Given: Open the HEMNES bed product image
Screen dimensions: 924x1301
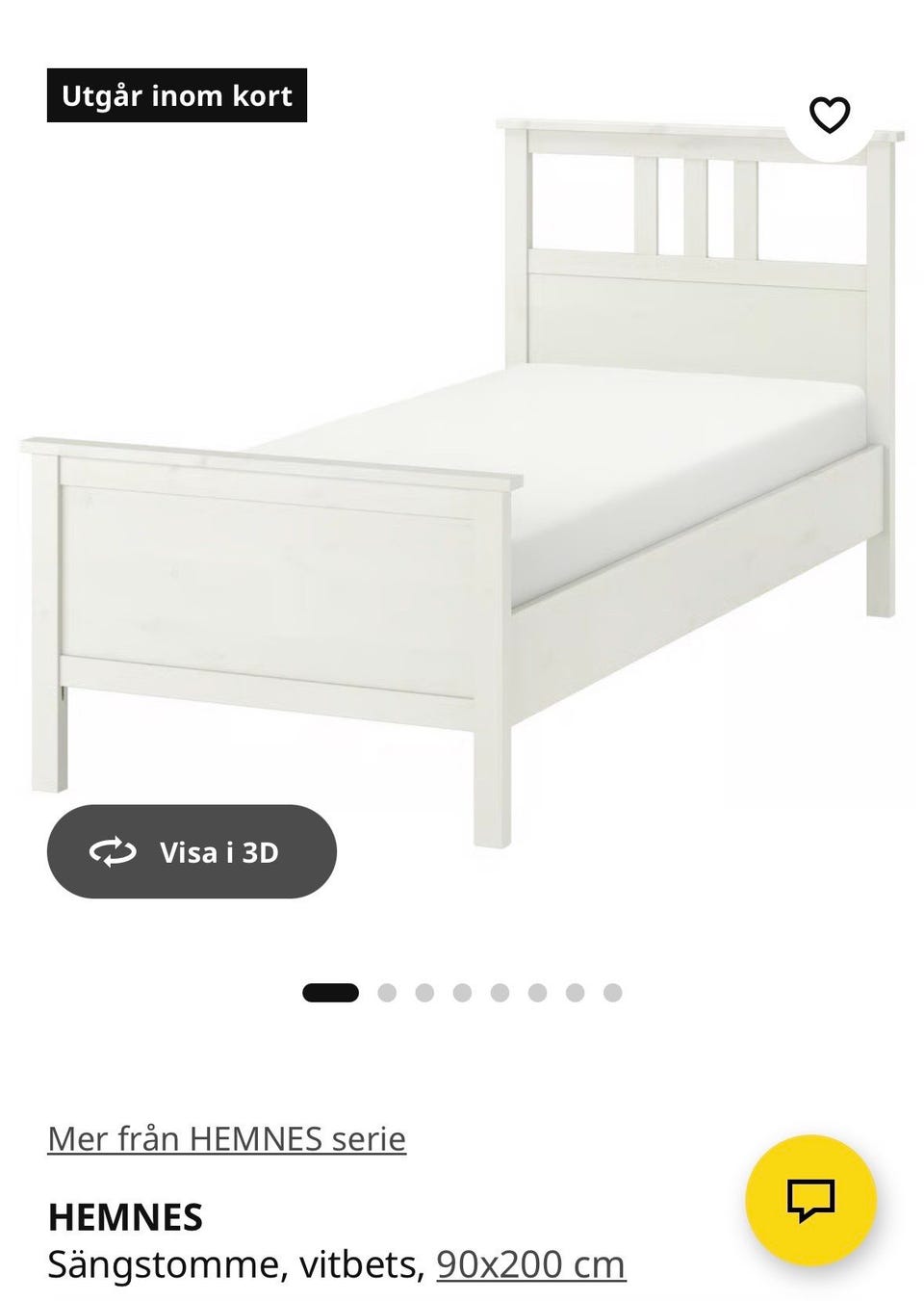Looking at the screenshot, I should 462,481.
